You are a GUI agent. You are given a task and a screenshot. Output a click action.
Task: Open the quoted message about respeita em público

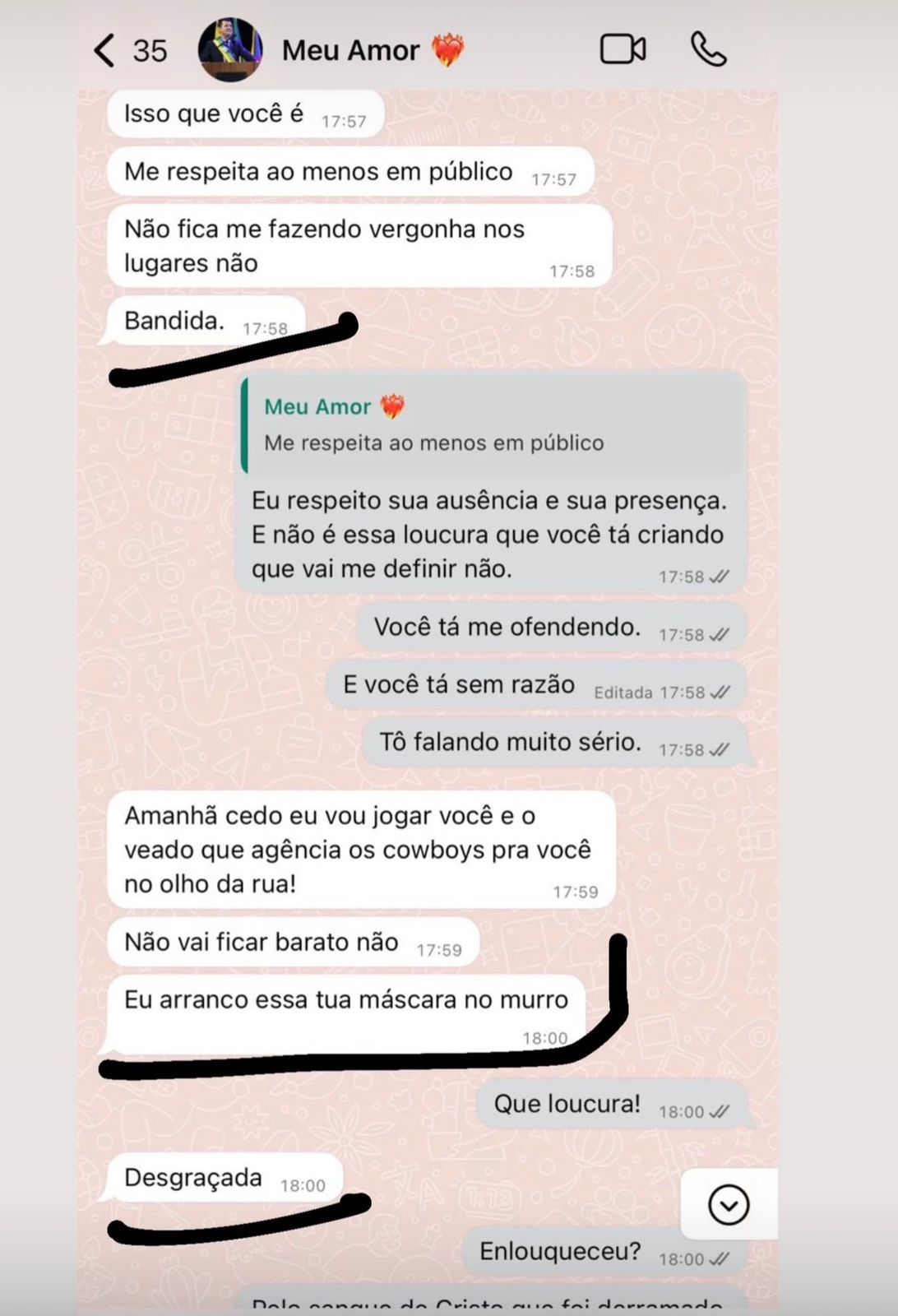493,426
